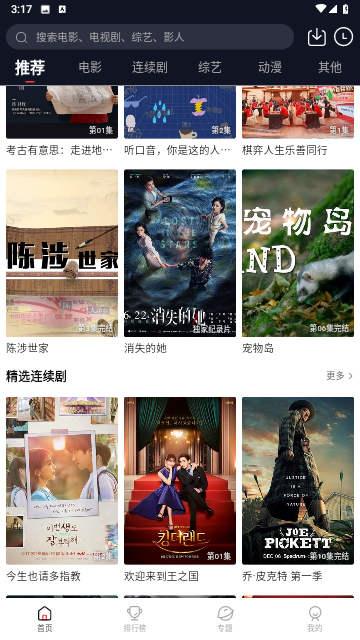Open the 陈涉世家 poster

click(62, 253)
